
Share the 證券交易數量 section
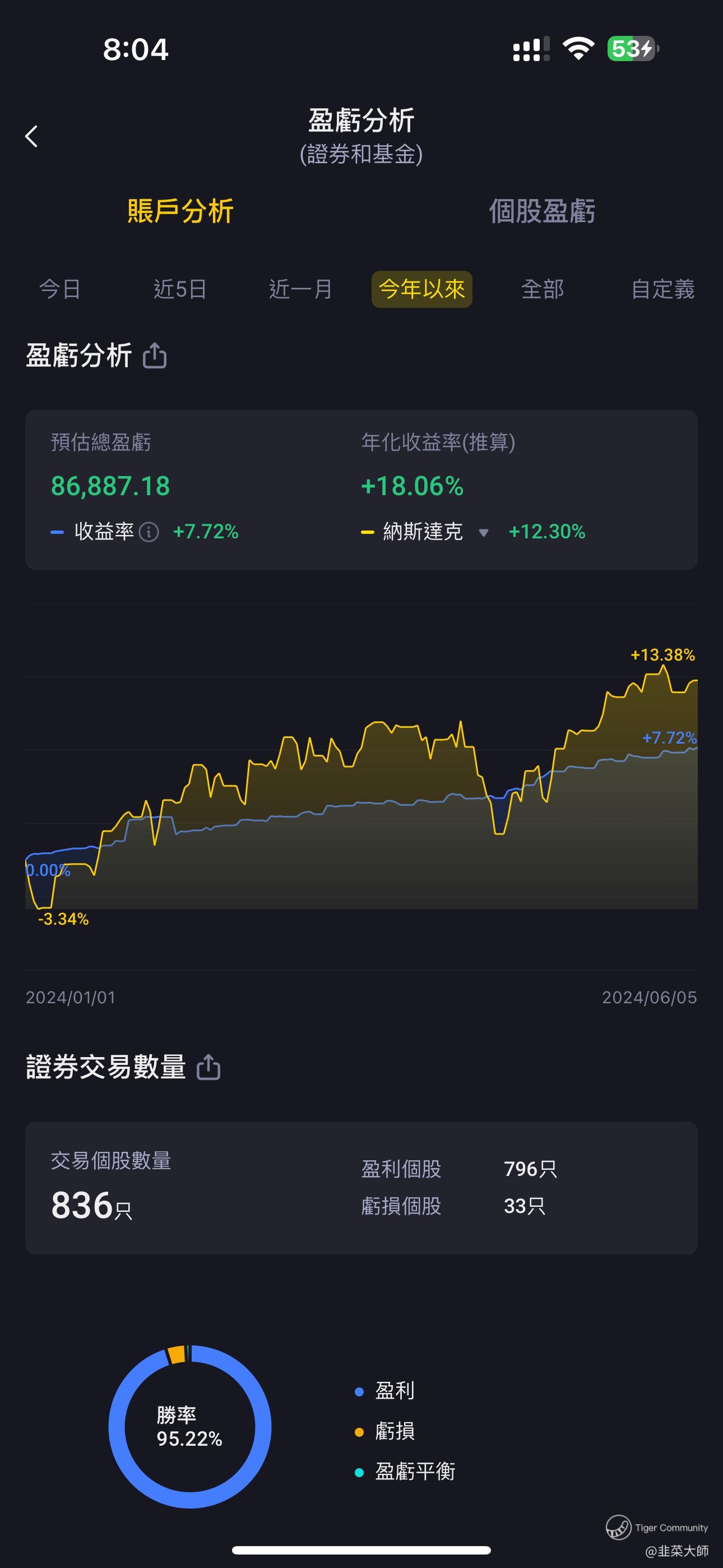point(208,1067)
